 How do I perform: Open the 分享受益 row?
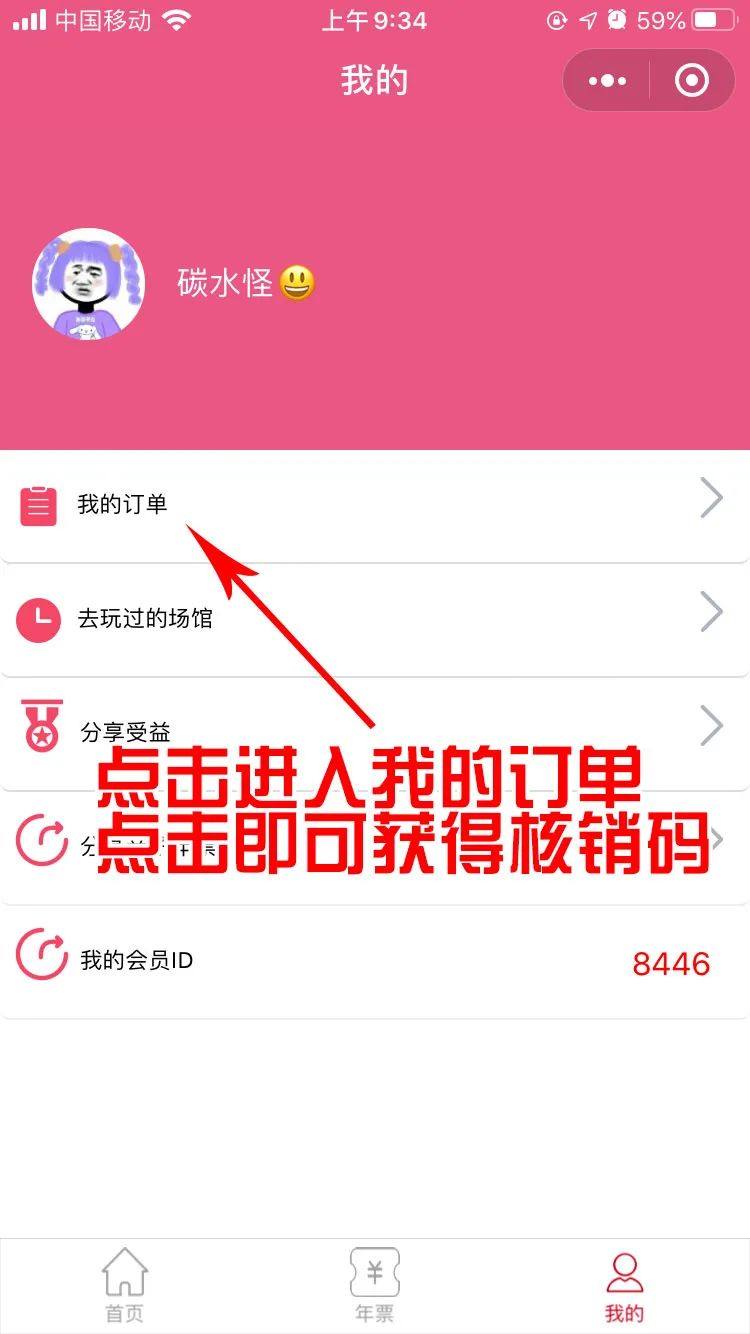coord(374,732)
